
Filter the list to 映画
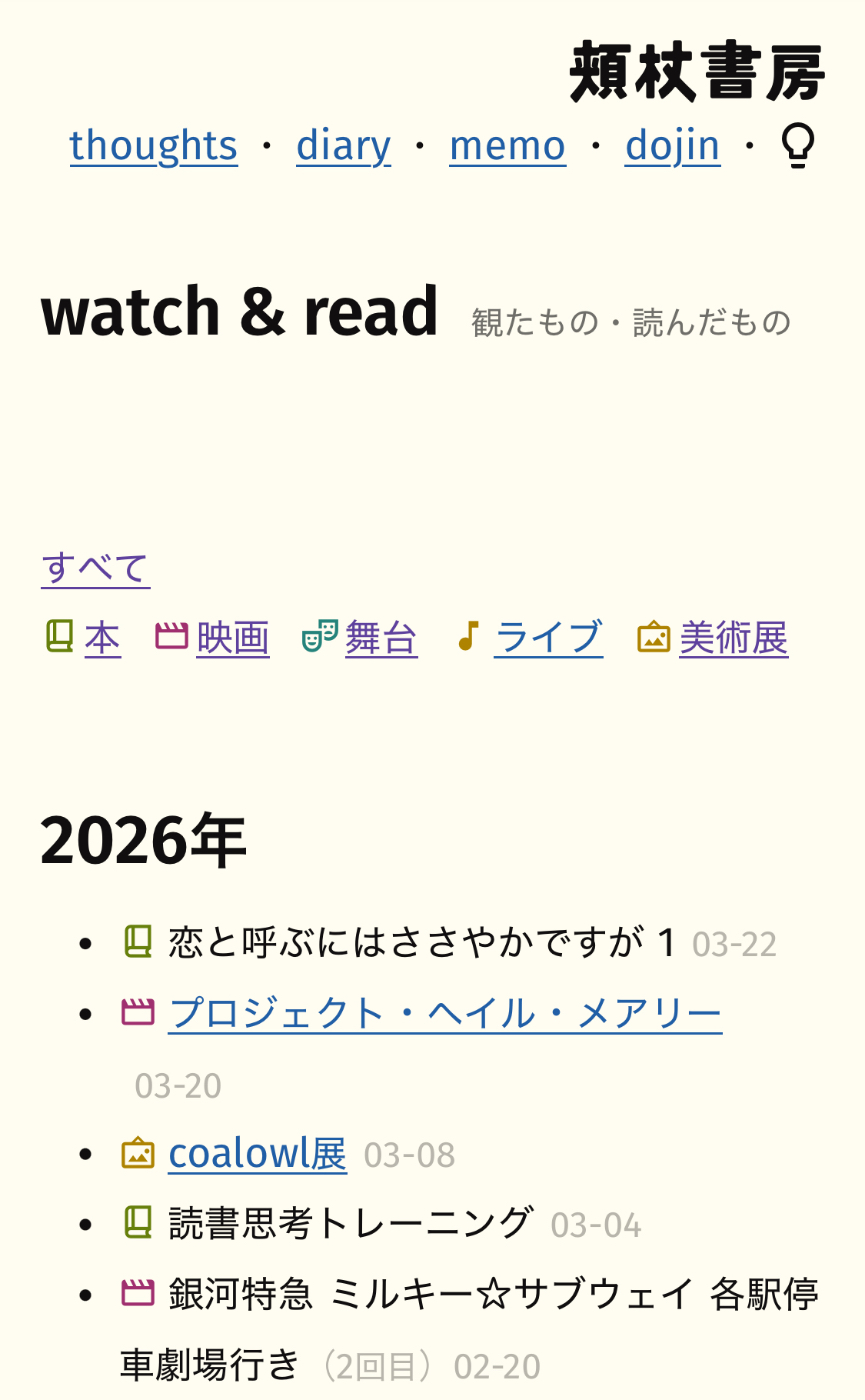(x=232, y=638)
